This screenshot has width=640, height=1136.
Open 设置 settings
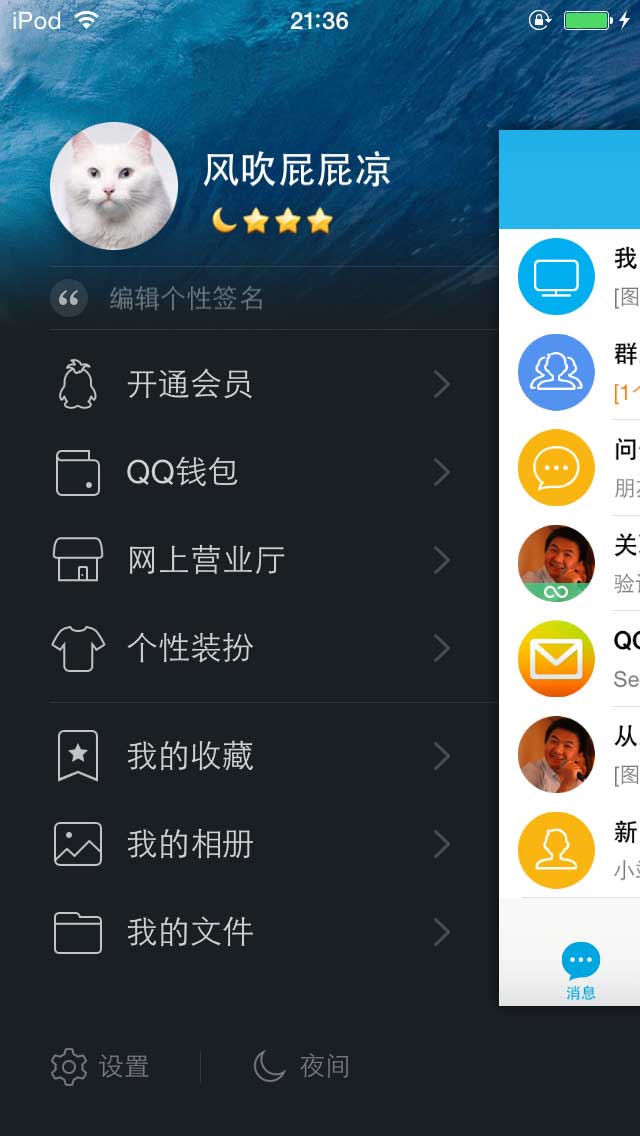pyautogui.click(x=100, y=1066)
